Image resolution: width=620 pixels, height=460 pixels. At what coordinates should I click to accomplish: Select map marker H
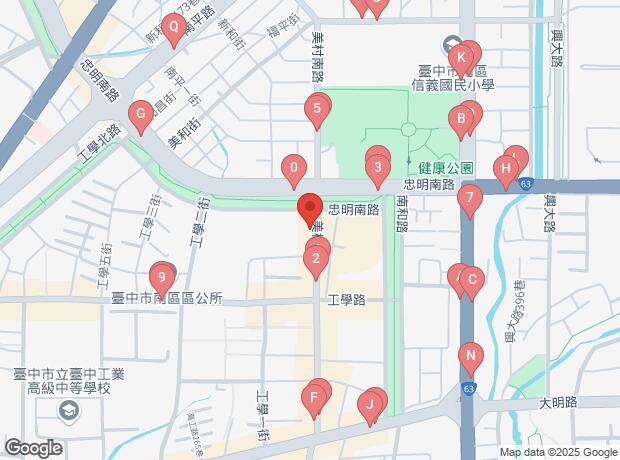(x=506, y=170)
